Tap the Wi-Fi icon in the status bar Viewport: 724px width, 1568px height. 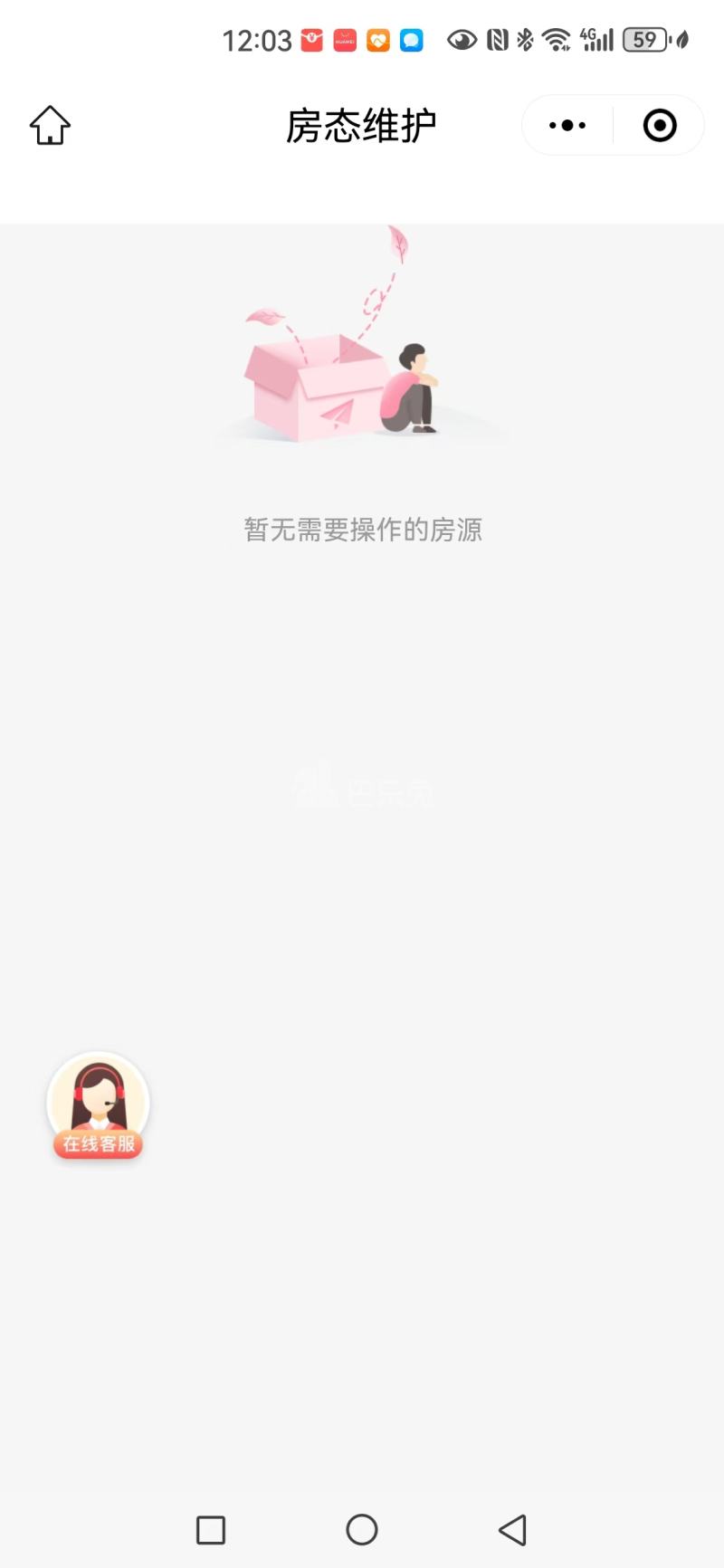click(555, 40)
